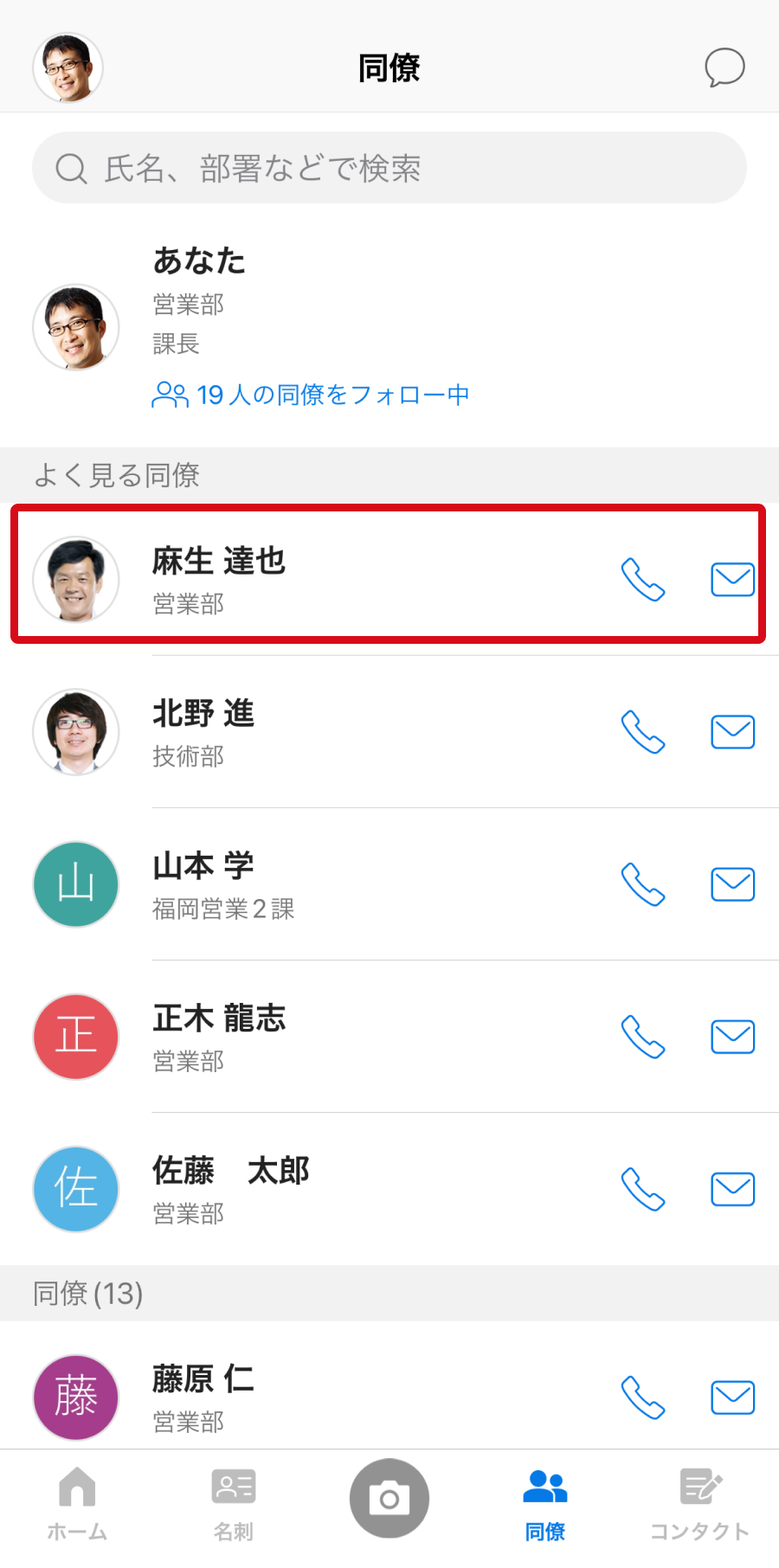Email 北野 進
779x1568 pixels.
point(732,732)
